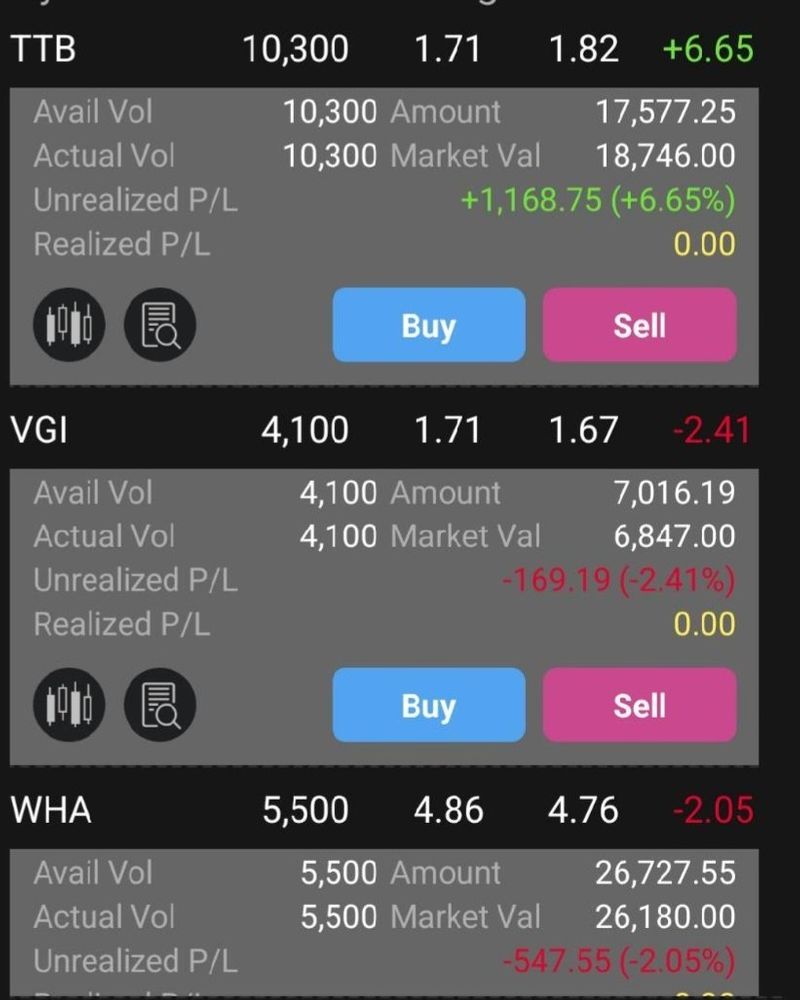Viewport: 800px width, 1000px height.
Task: View the TTB order details icon
Action: pyautogui.click(x=160, y=325)
